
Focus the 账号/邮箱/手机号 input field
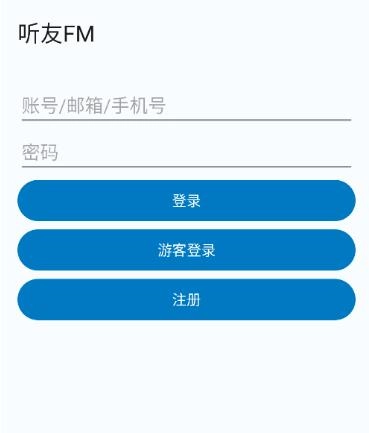click(186, 106)
